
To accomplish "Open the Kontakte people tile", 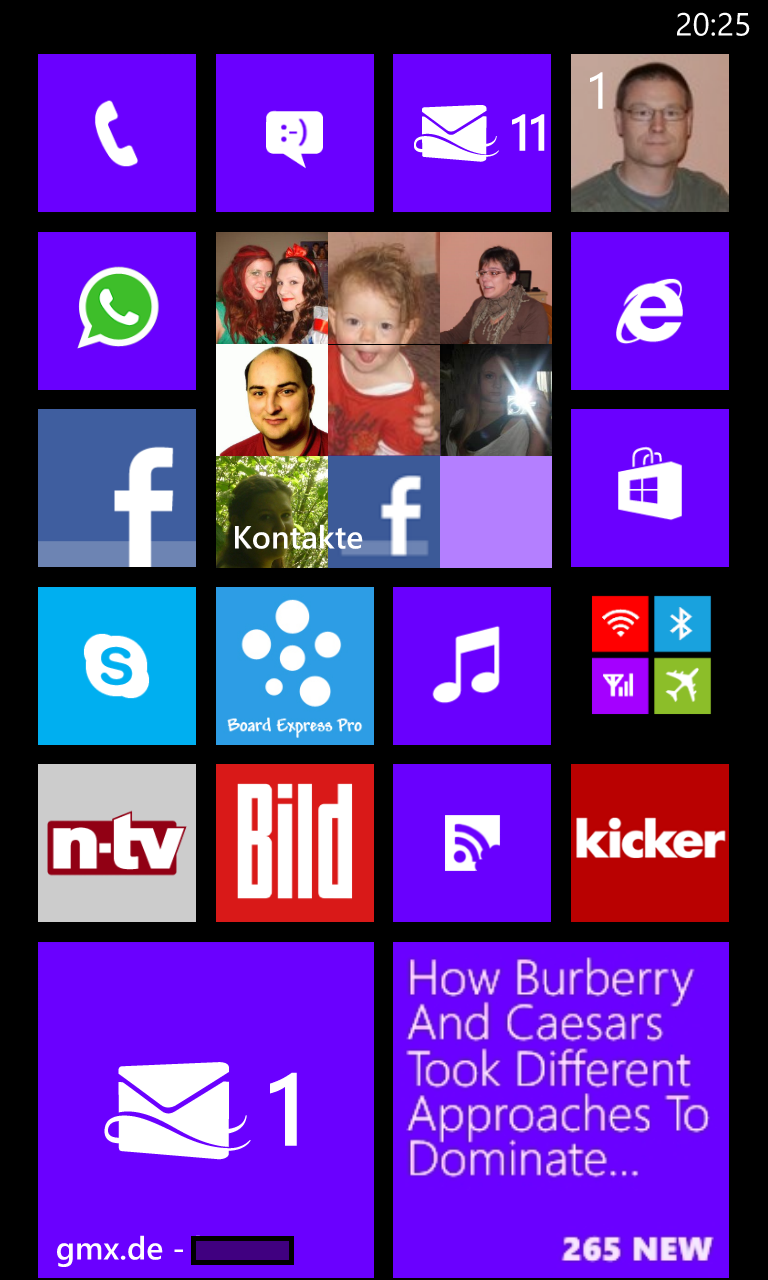I will pyautogui.click(x=384, y=400).
